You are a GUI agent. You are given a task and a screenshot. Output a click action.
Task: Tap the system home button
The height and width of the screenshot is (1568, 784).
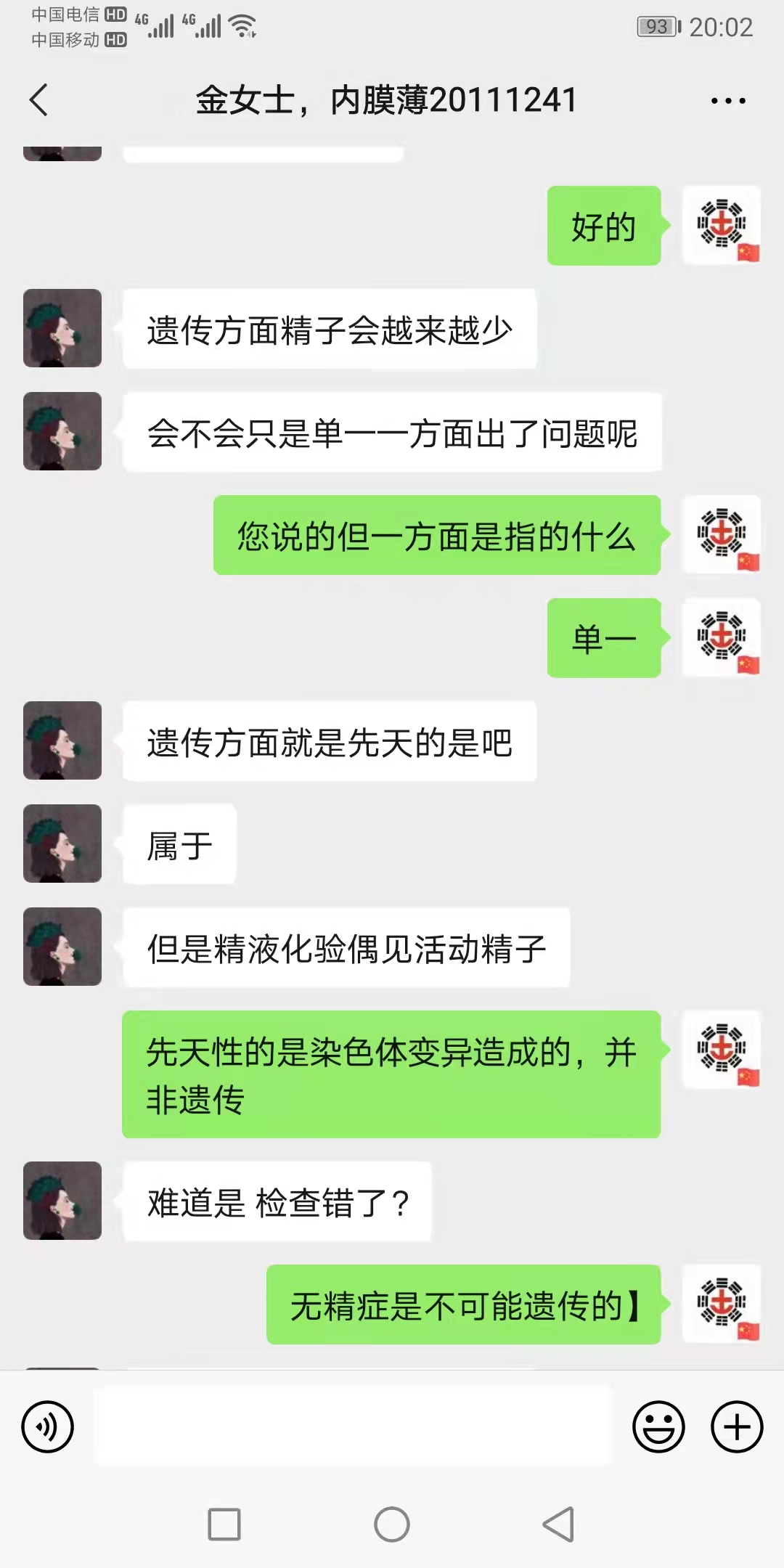pyautogui.click(x=392, y=1524)
